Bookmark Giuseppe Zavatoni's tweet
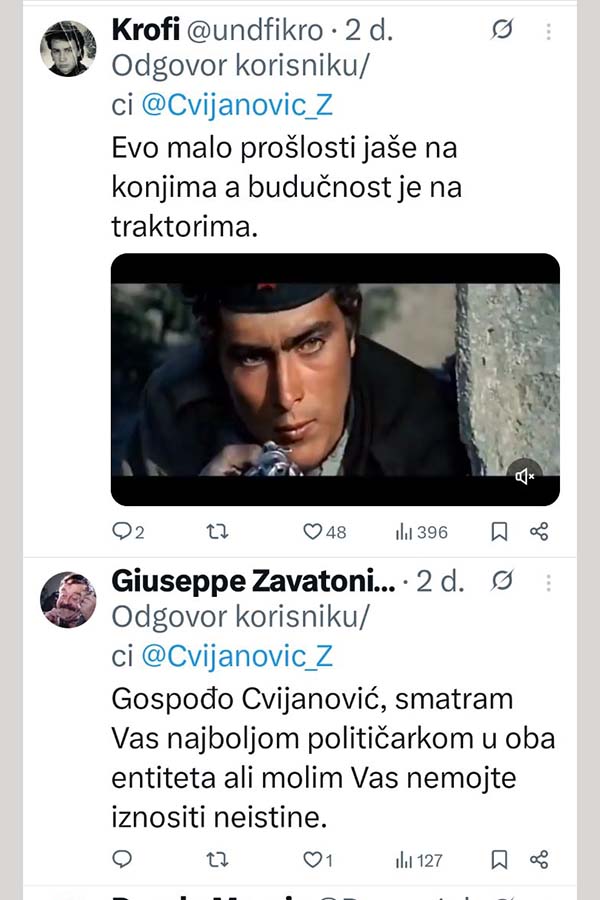Screen dimensions: 600x900 [x=499, y=859]
